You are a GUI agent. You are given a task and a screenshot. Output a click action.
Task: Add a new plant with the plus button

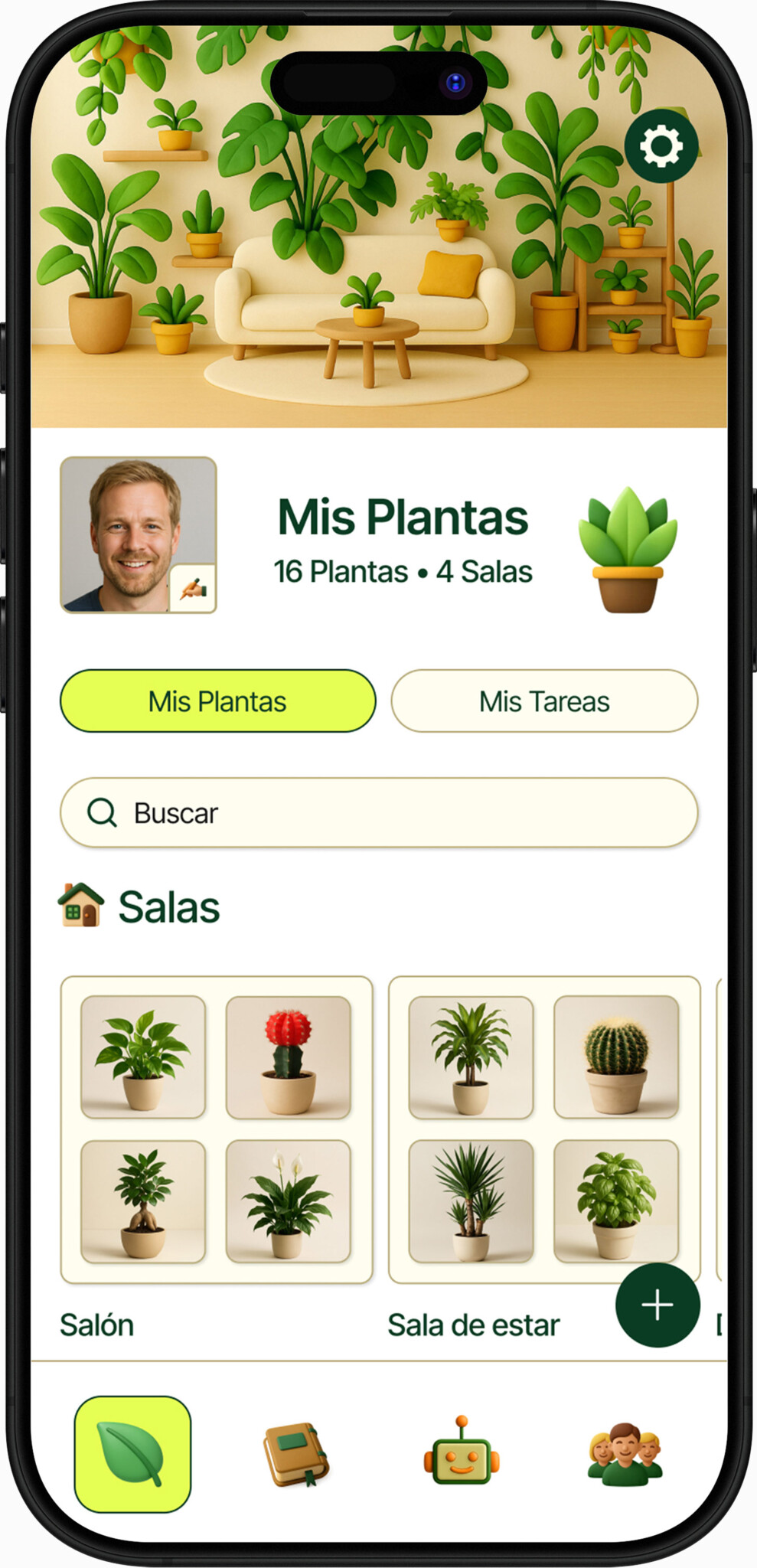[x=657, y=1305]
